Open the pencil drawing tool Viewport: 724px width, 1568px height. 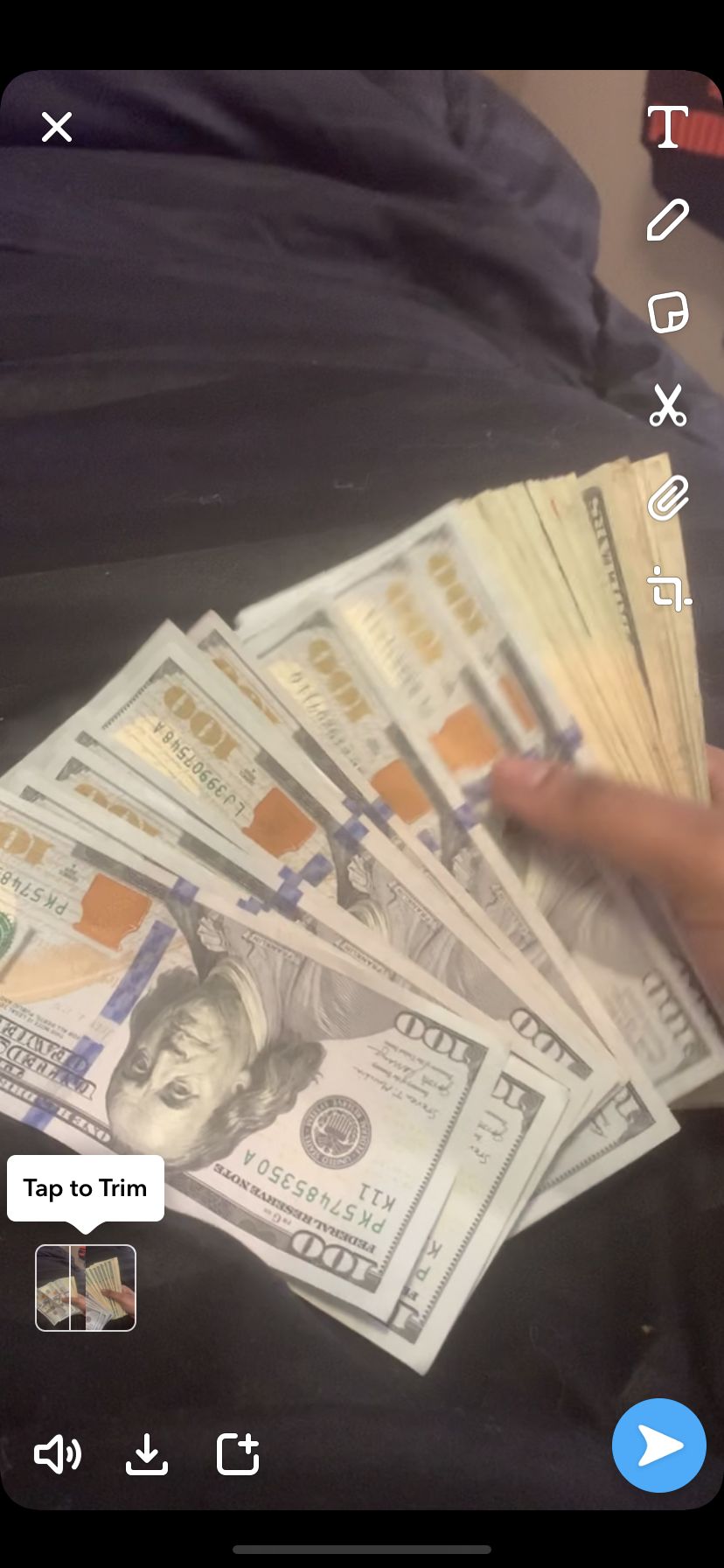pos(667,220)
